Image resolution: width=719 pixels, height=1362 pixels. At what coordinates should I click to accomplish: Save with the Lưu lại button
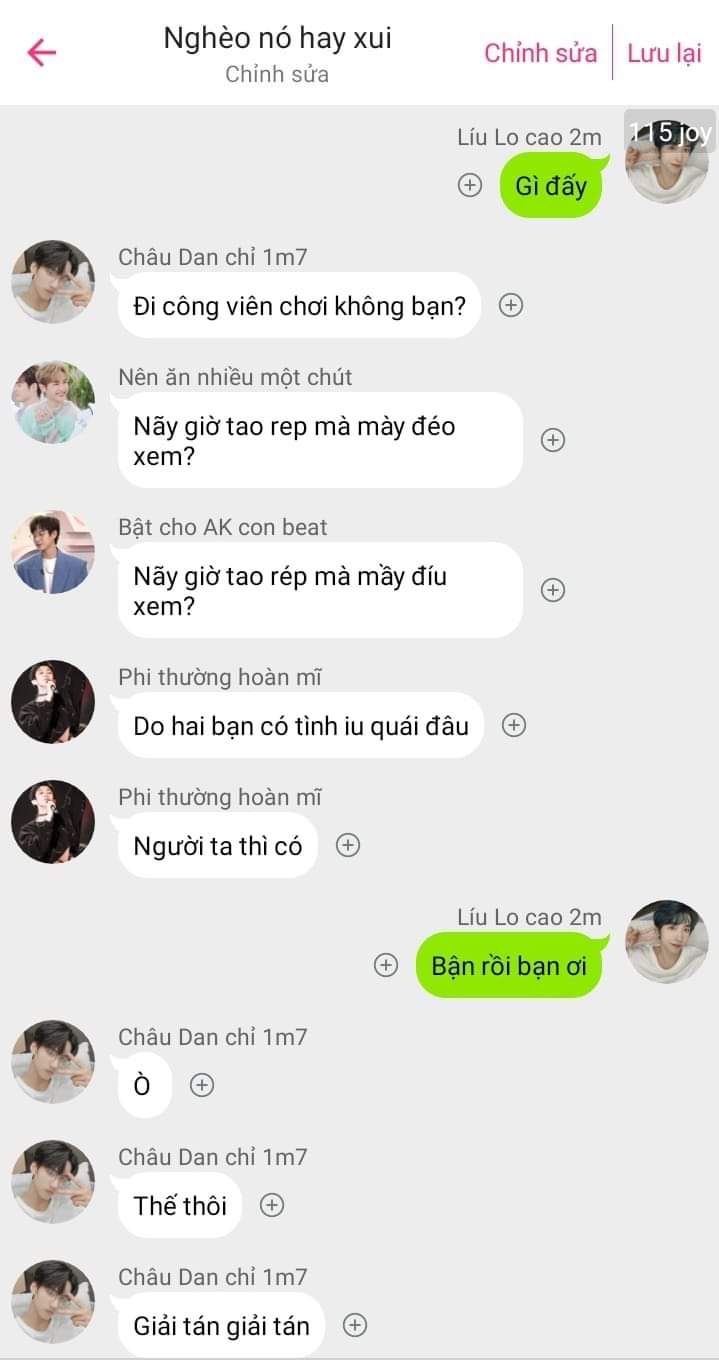pos(664,53)
